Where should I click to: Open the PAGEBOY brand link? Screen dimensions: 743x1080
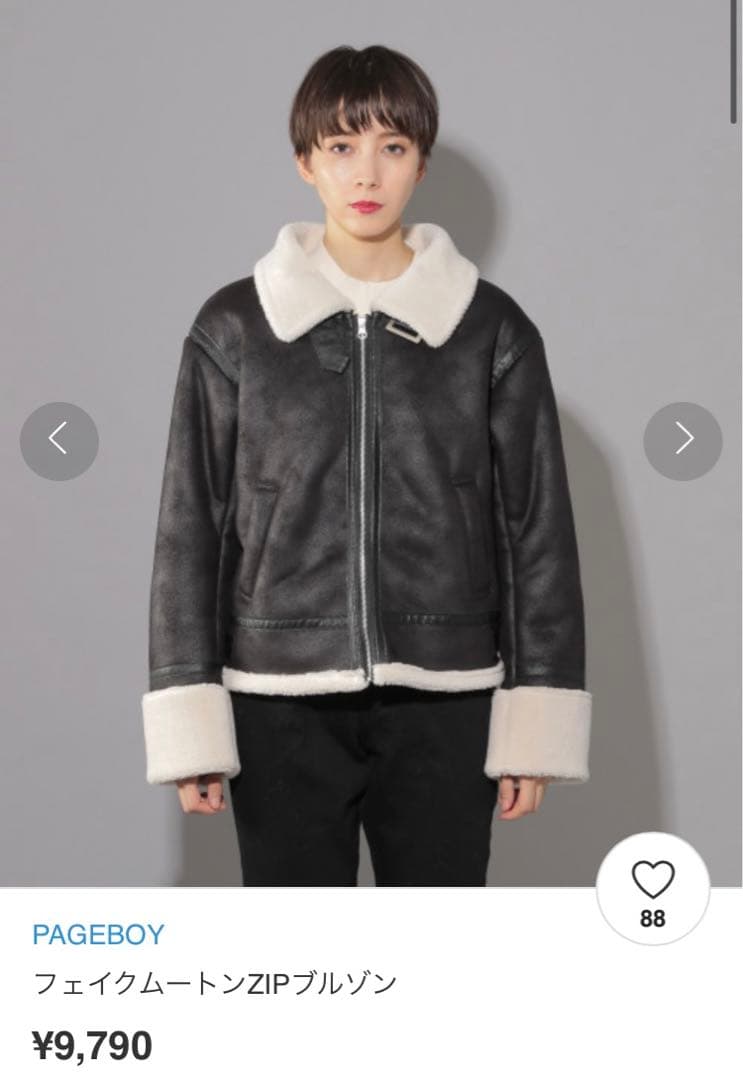[98, 935]
